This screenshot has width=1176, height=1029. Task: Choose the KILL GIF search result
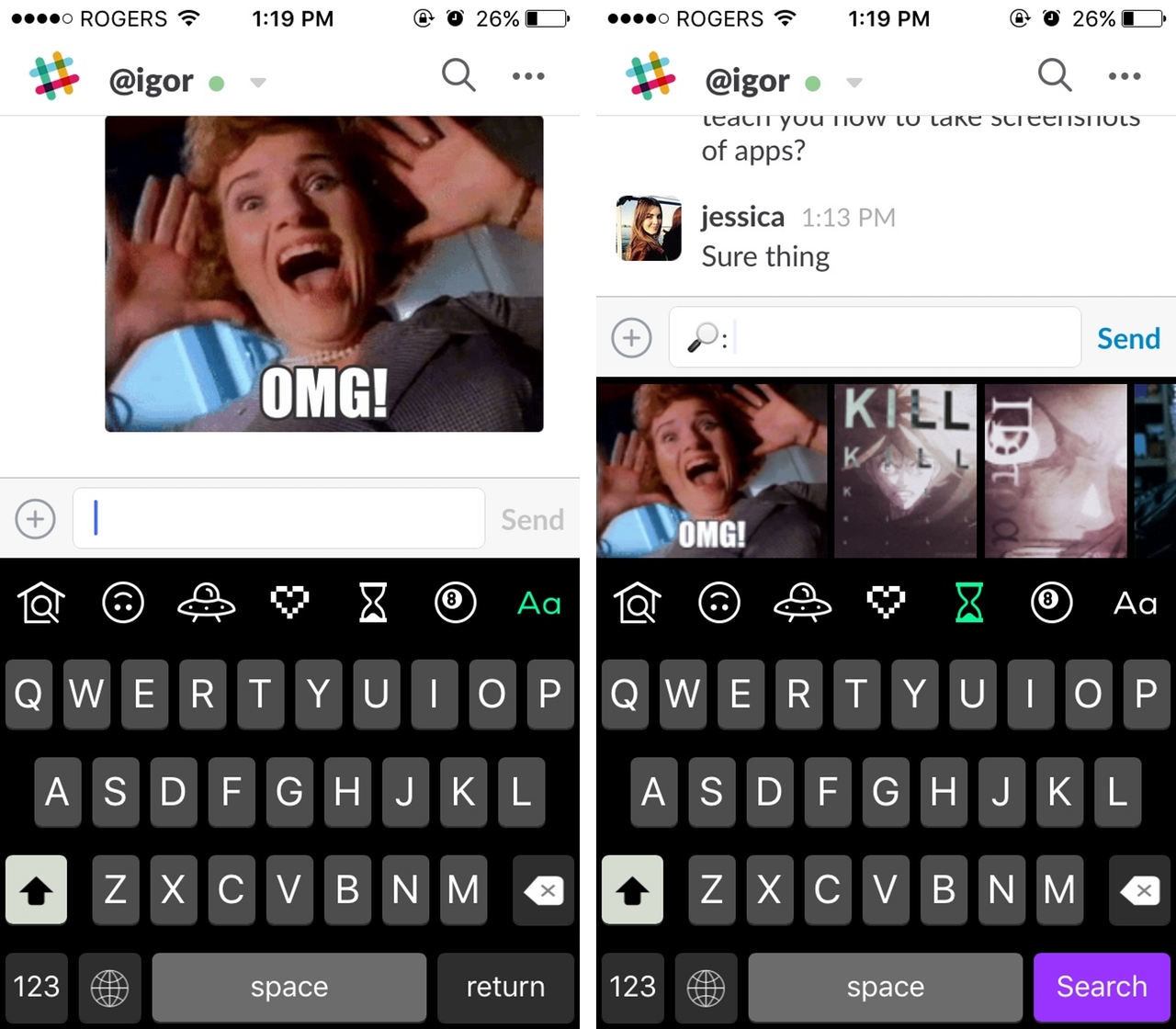905,471
